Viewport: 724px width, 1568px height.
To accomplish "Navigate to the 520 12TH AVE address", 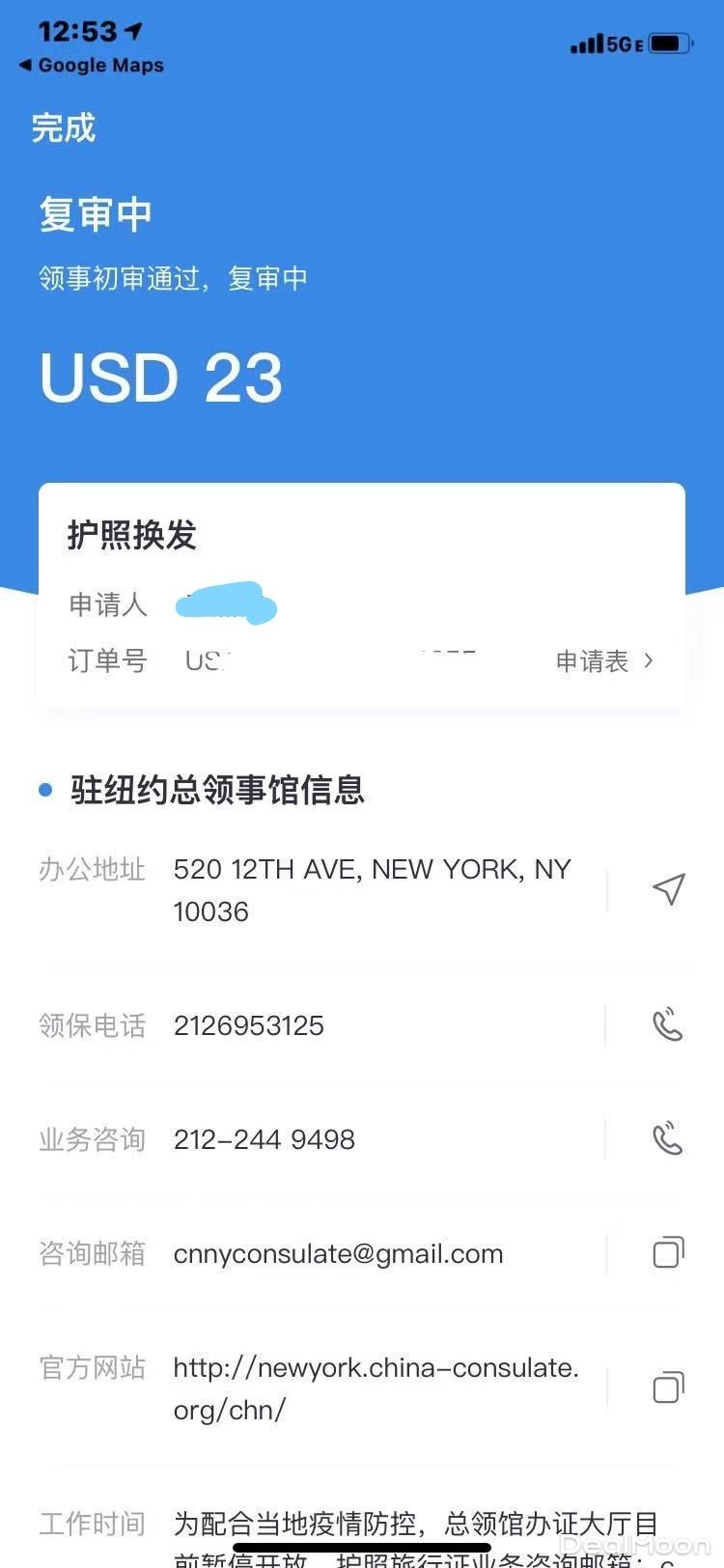I will click(x=668, y=889).
